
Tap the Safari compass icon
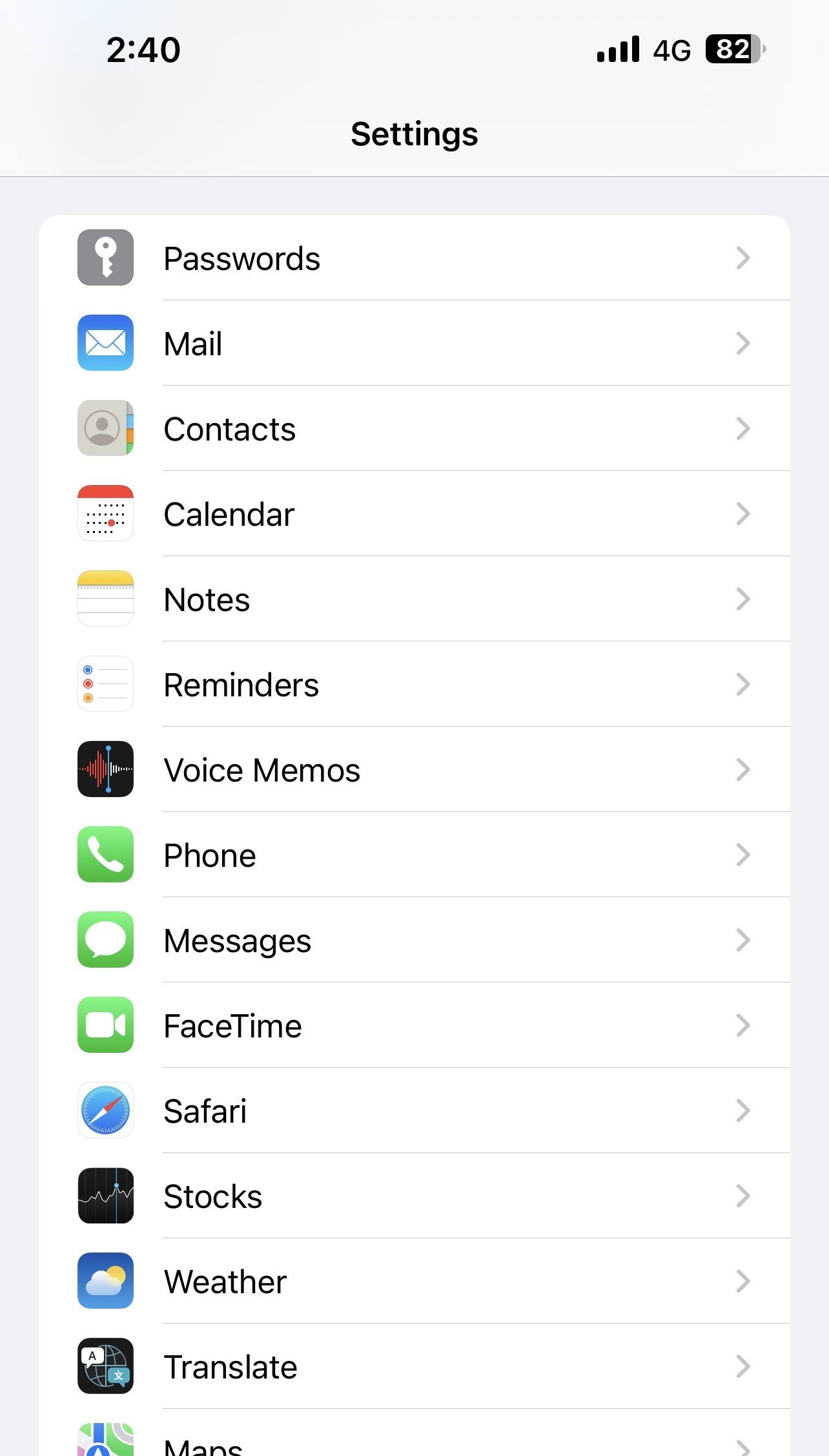pos(105,1111)
